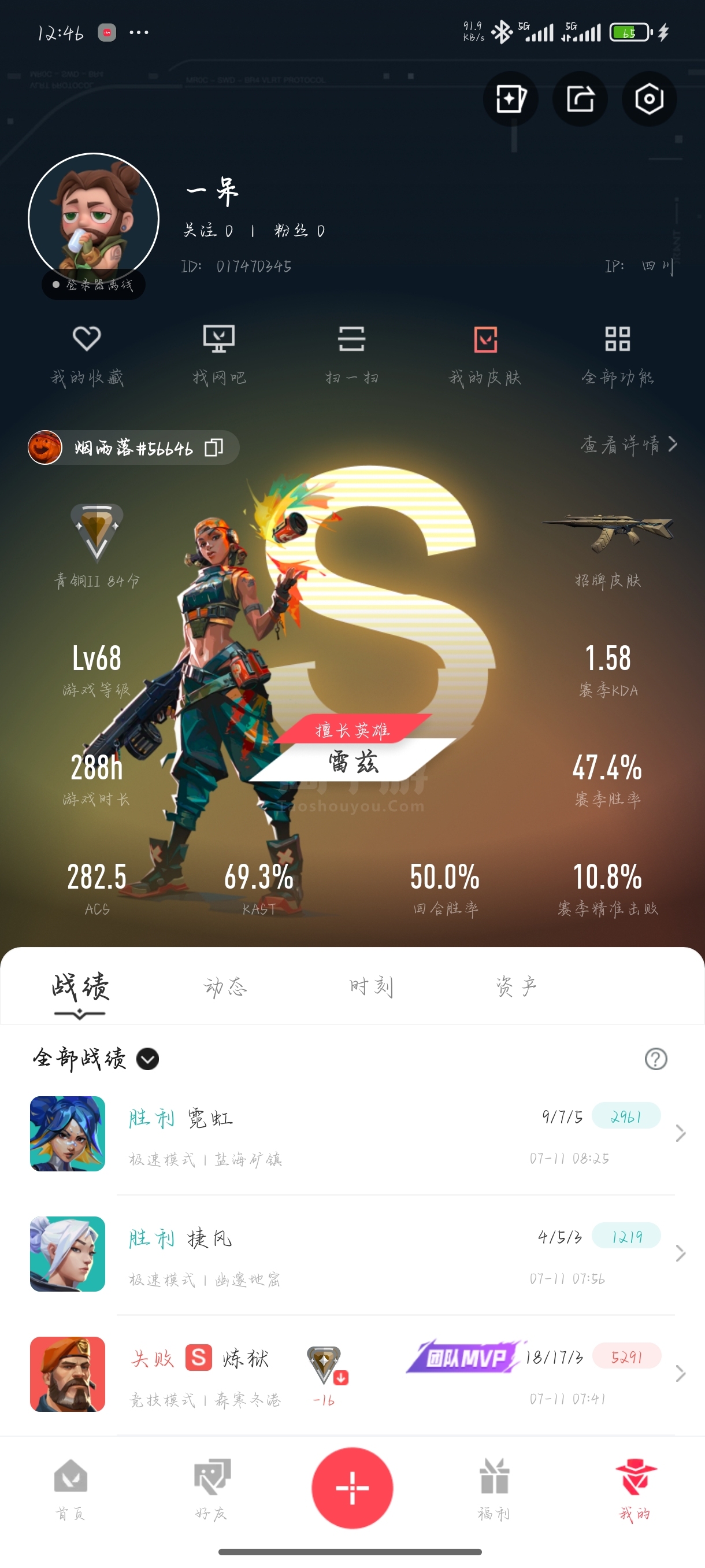Open the sparkle card icon in header
Screen dimensions: 705x1568
click(x=510, y=99)
